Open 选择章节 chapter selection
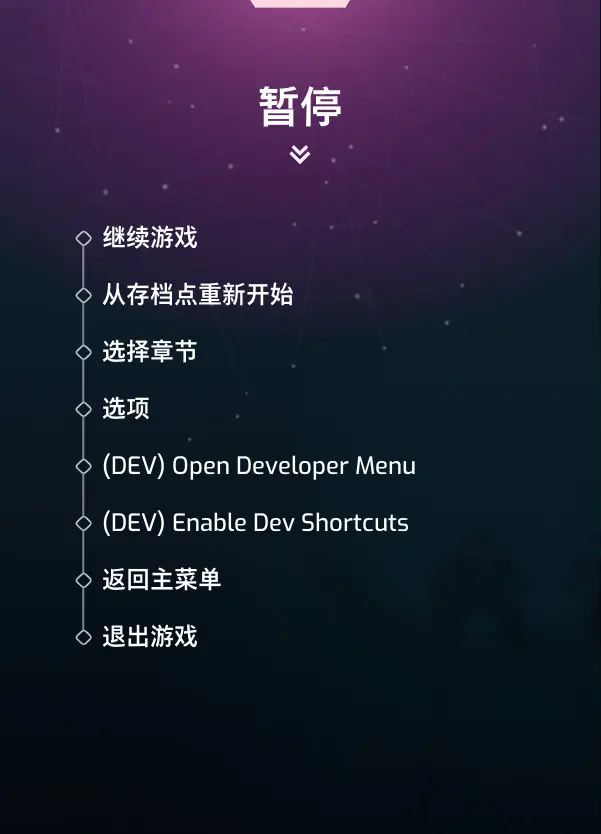Viewport: 601px width, 834px height. pos(150,352)
